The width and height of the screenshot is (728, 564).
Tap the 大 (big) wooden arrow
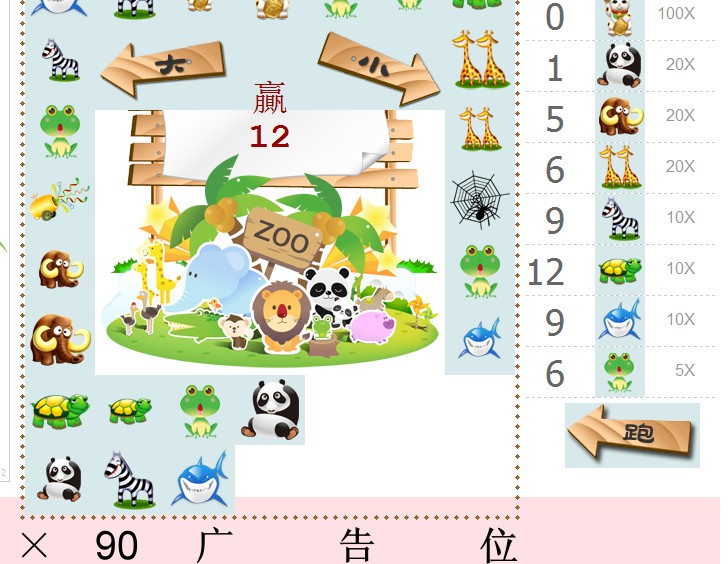tap(164, 68)
